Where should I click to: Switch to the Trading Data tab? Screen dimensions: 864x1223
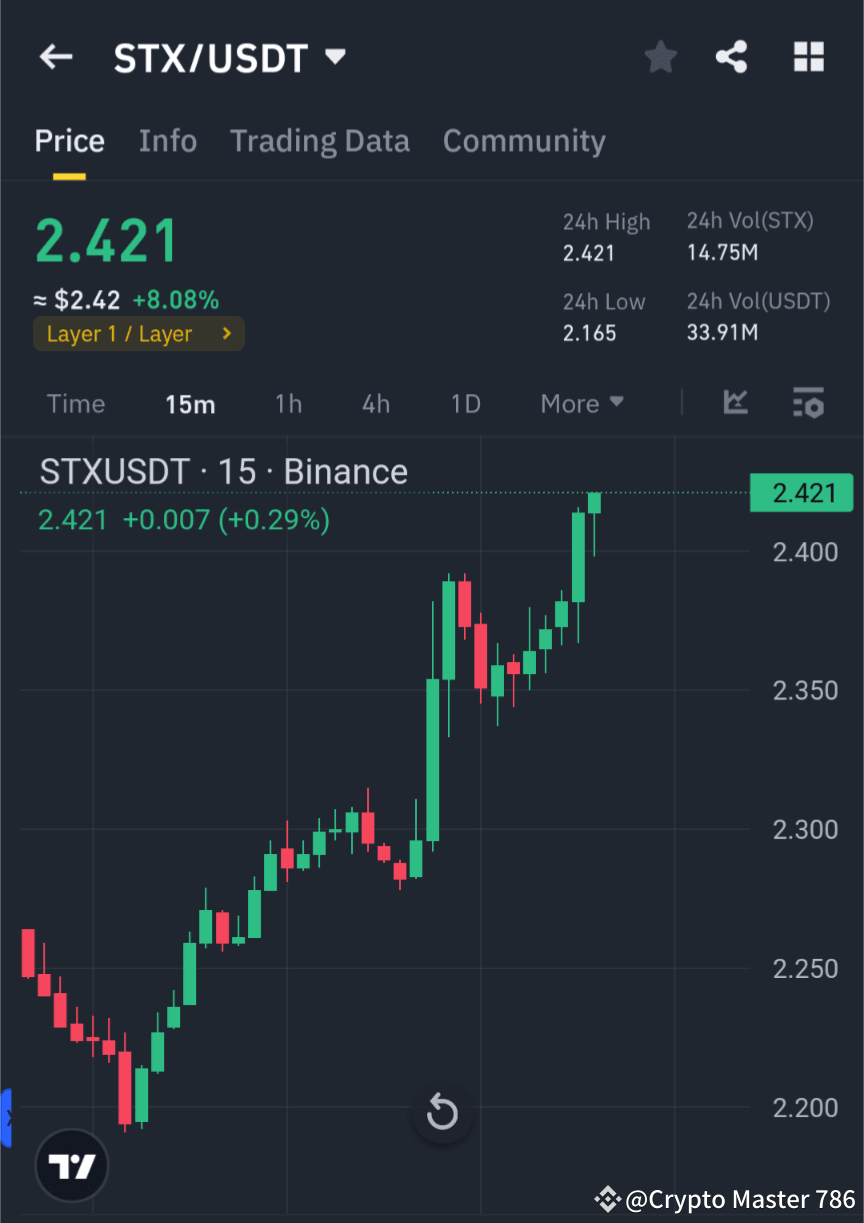coord(319,141)
